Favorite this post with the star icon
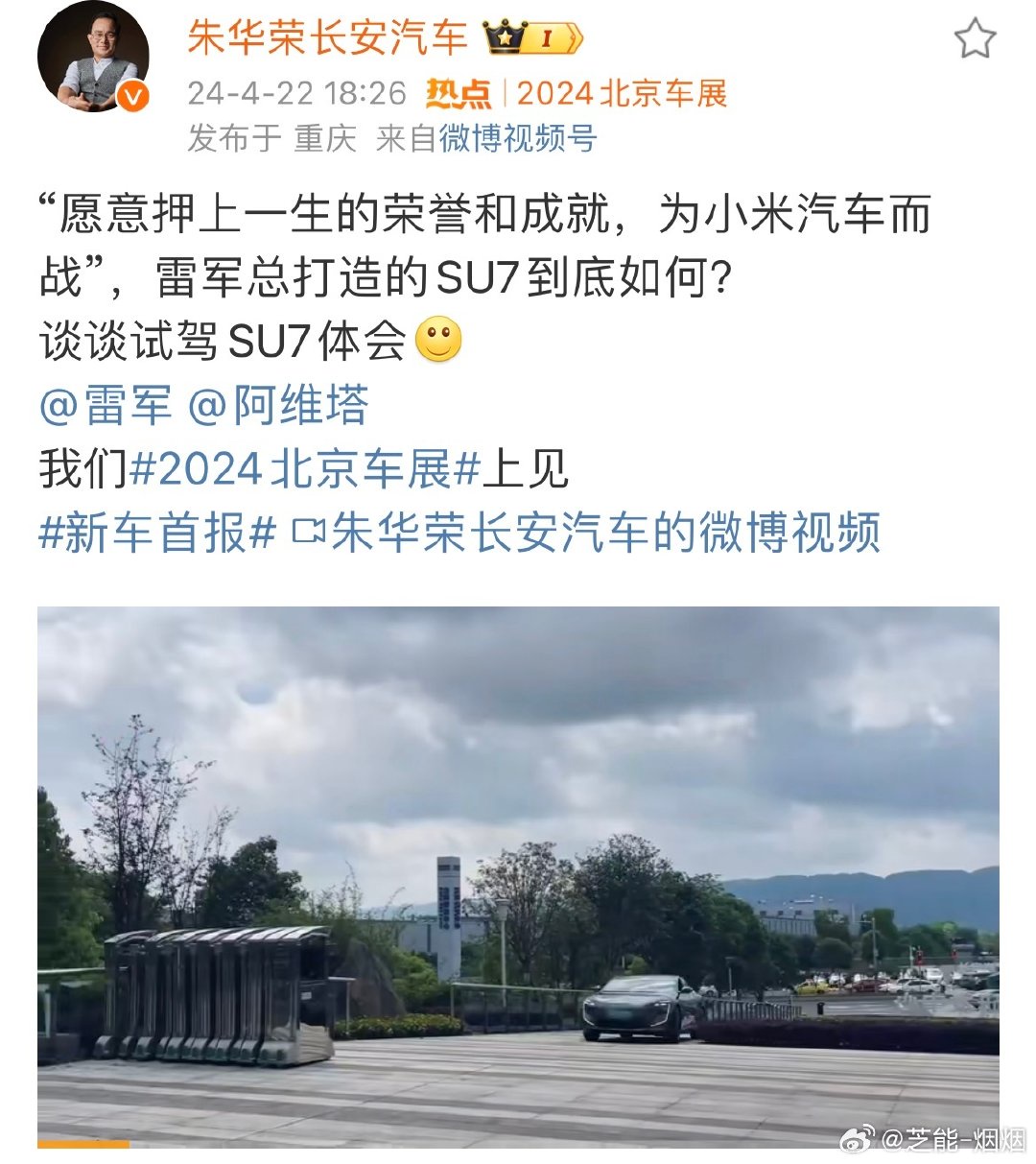Image resolution: width=1036 pixels, height=1164 pixels. (x=974, y=39)
